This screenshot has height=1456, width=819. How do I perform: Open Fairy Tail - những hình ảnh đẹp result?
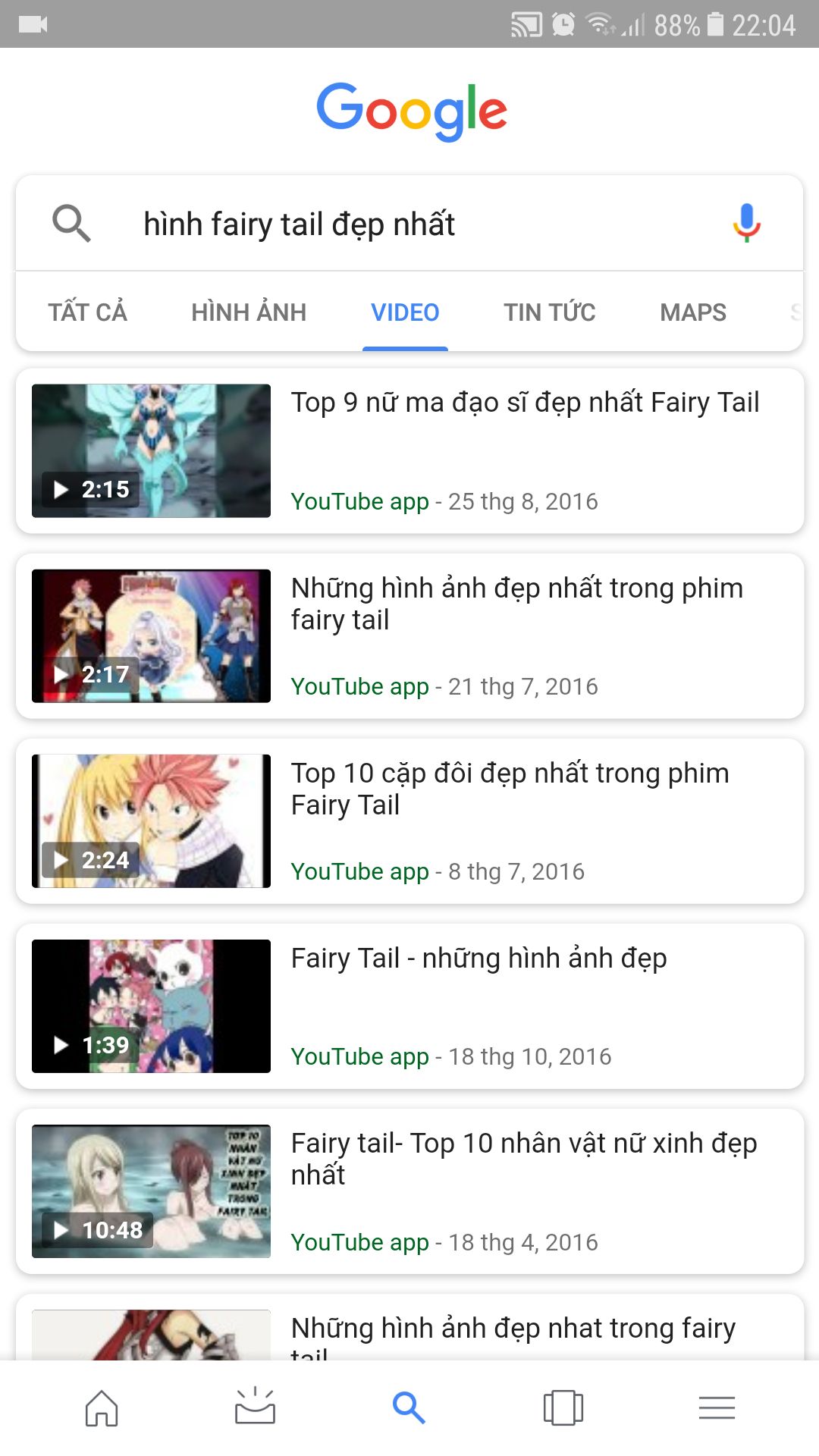tap(409, 1006)
